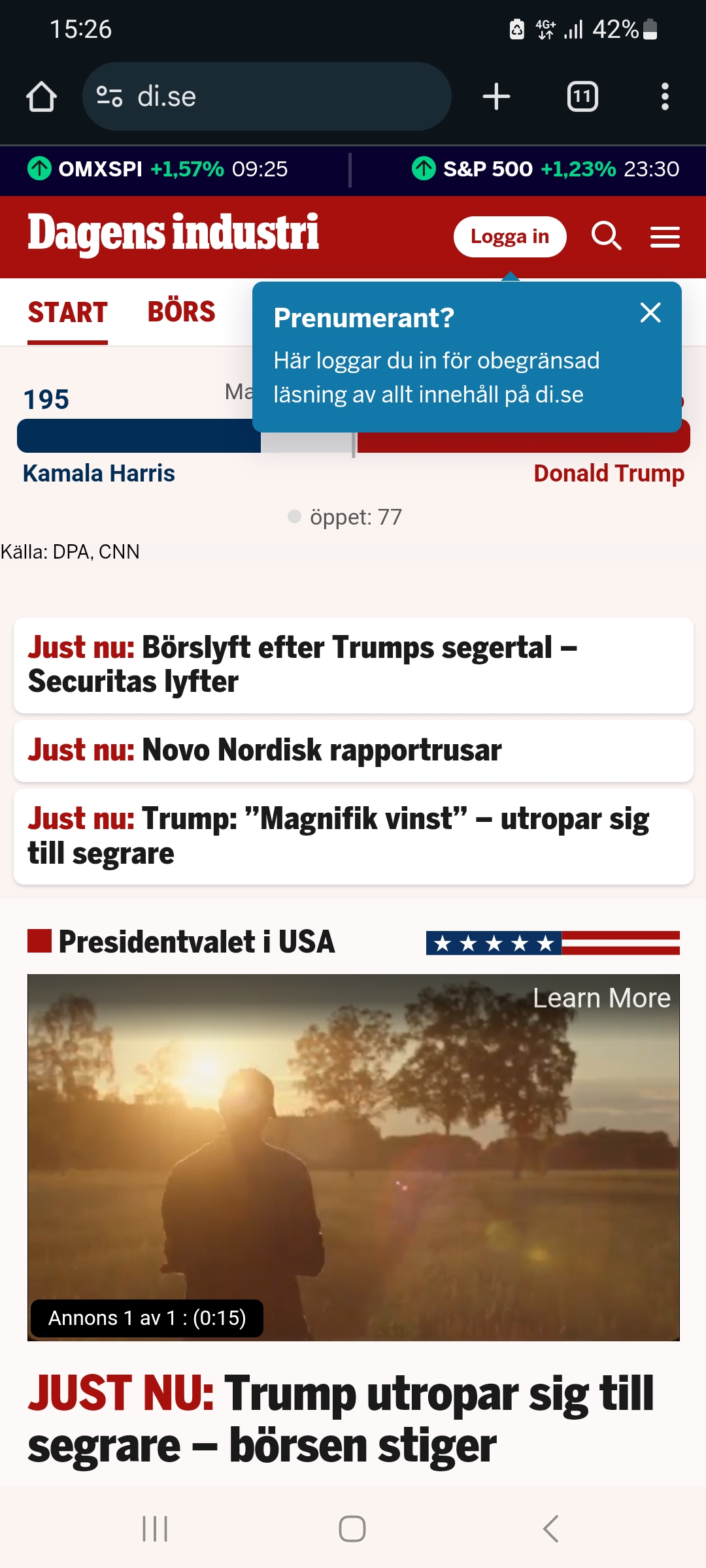This screenshot has height=1568, width=706.
Task: Show the open tabs switcher
Action: 582,97
